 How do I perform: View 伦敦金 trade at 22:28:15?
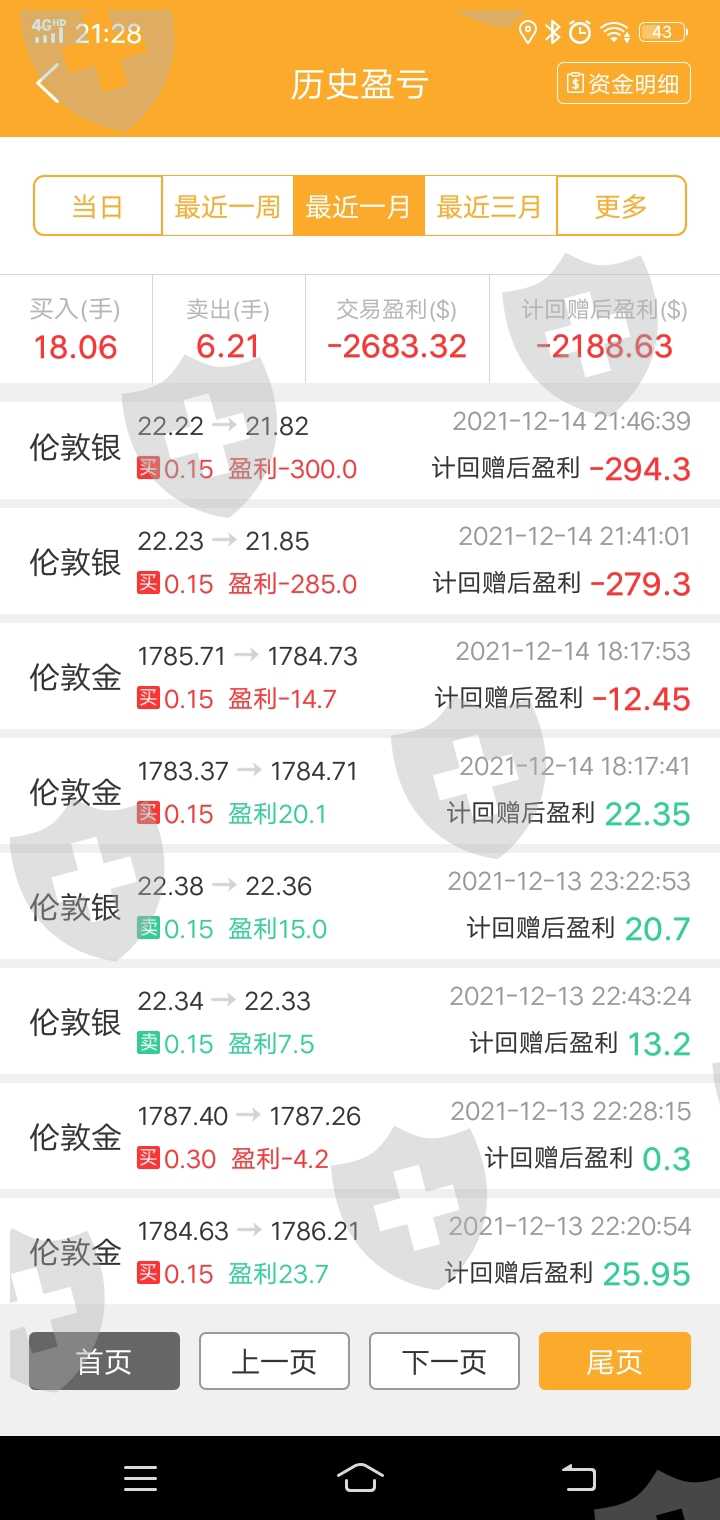click(x=360, y=1138)
